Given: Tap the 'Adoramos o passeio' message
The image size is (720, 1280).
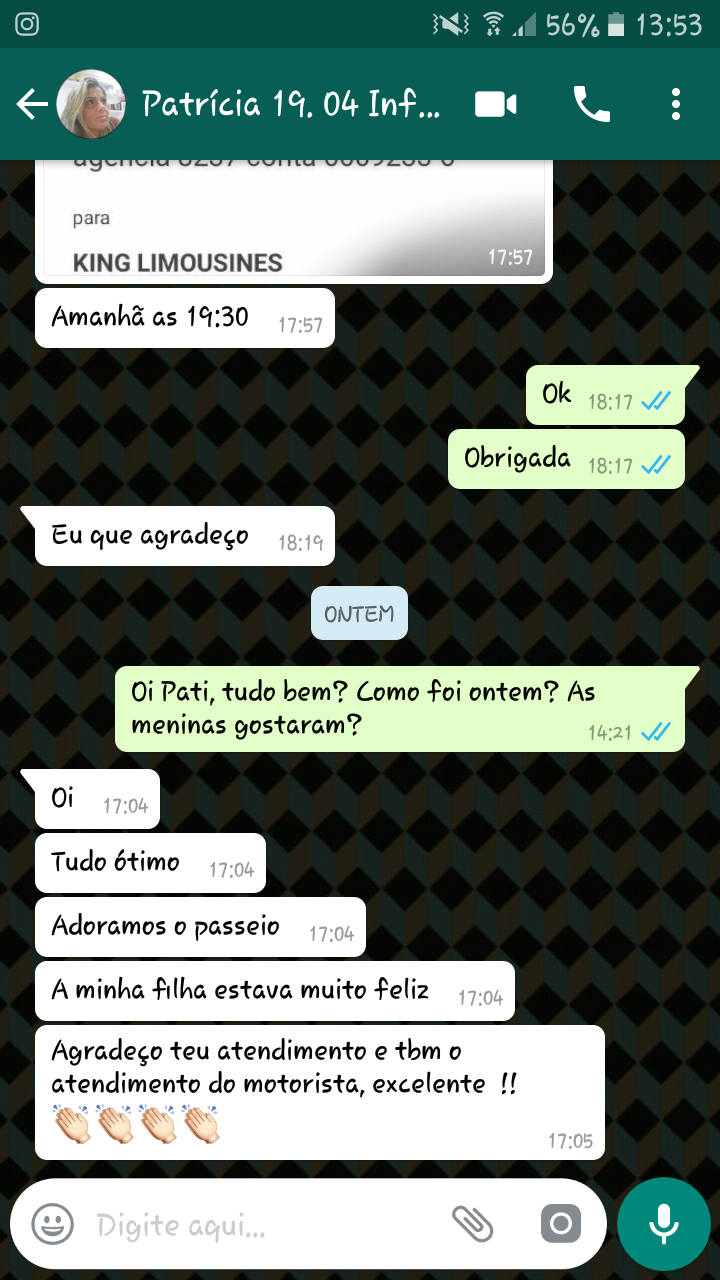Looking at the screenshot, I should 198,927.
